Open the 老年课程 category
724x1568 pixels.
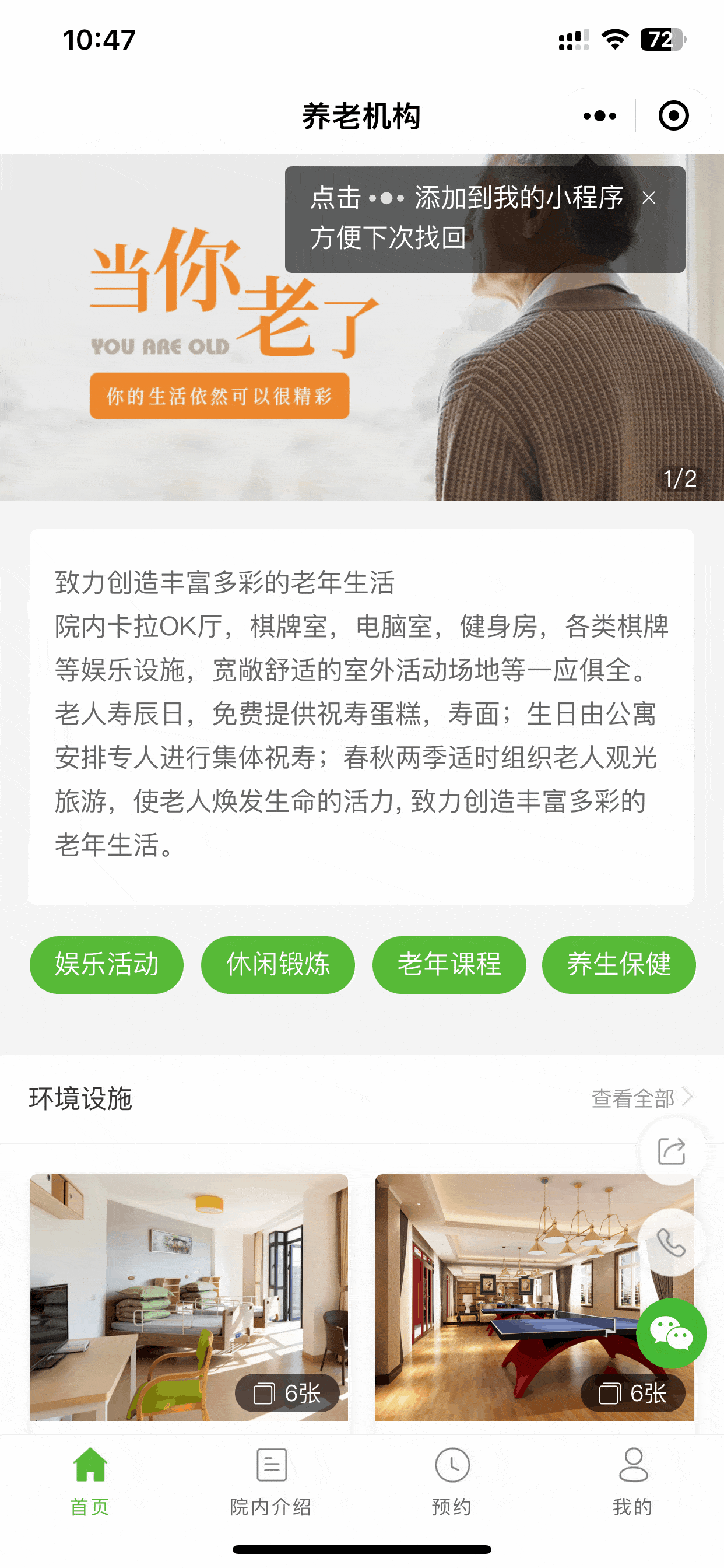point(449,965)
